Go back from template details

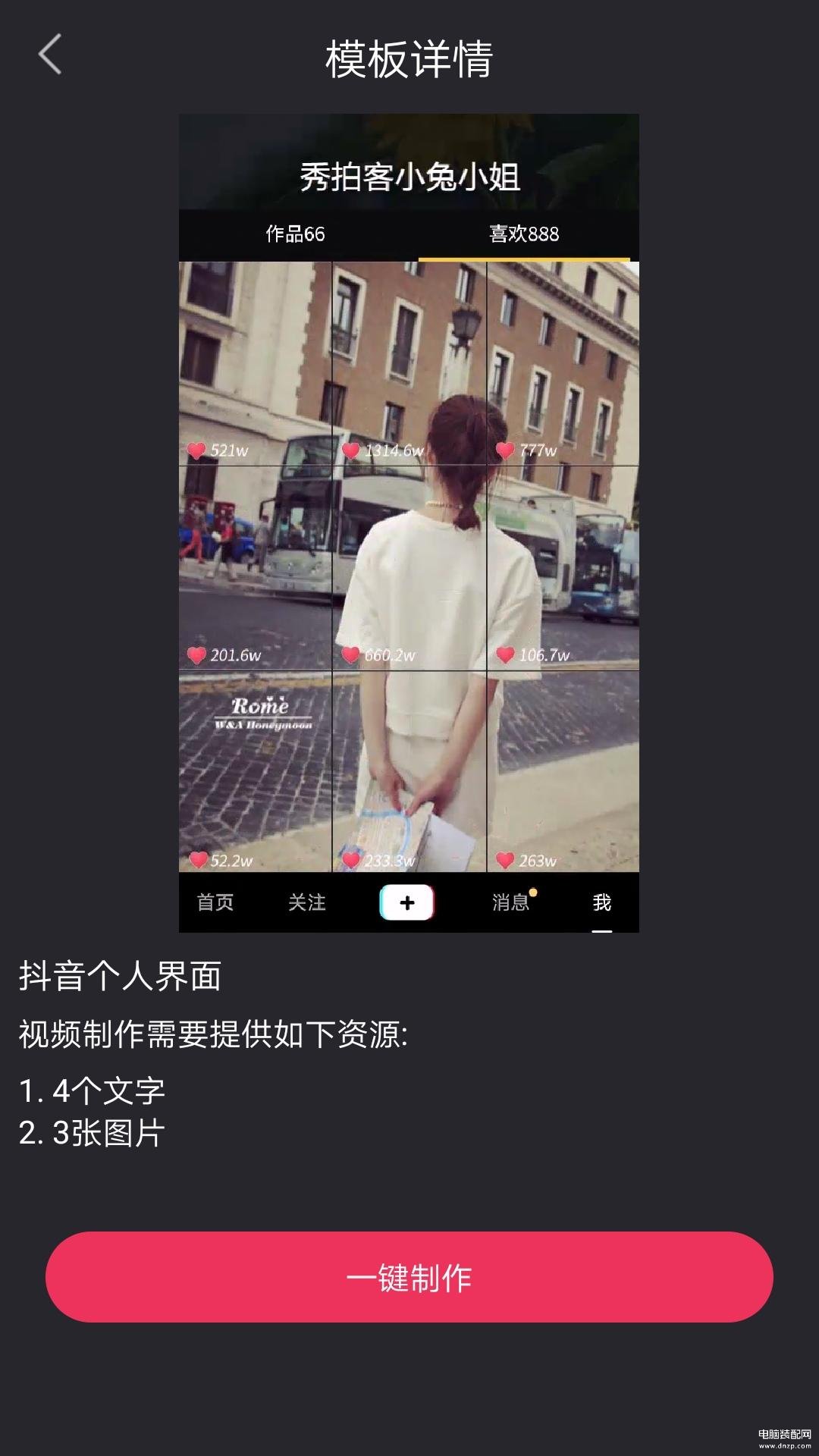point(50,55)
